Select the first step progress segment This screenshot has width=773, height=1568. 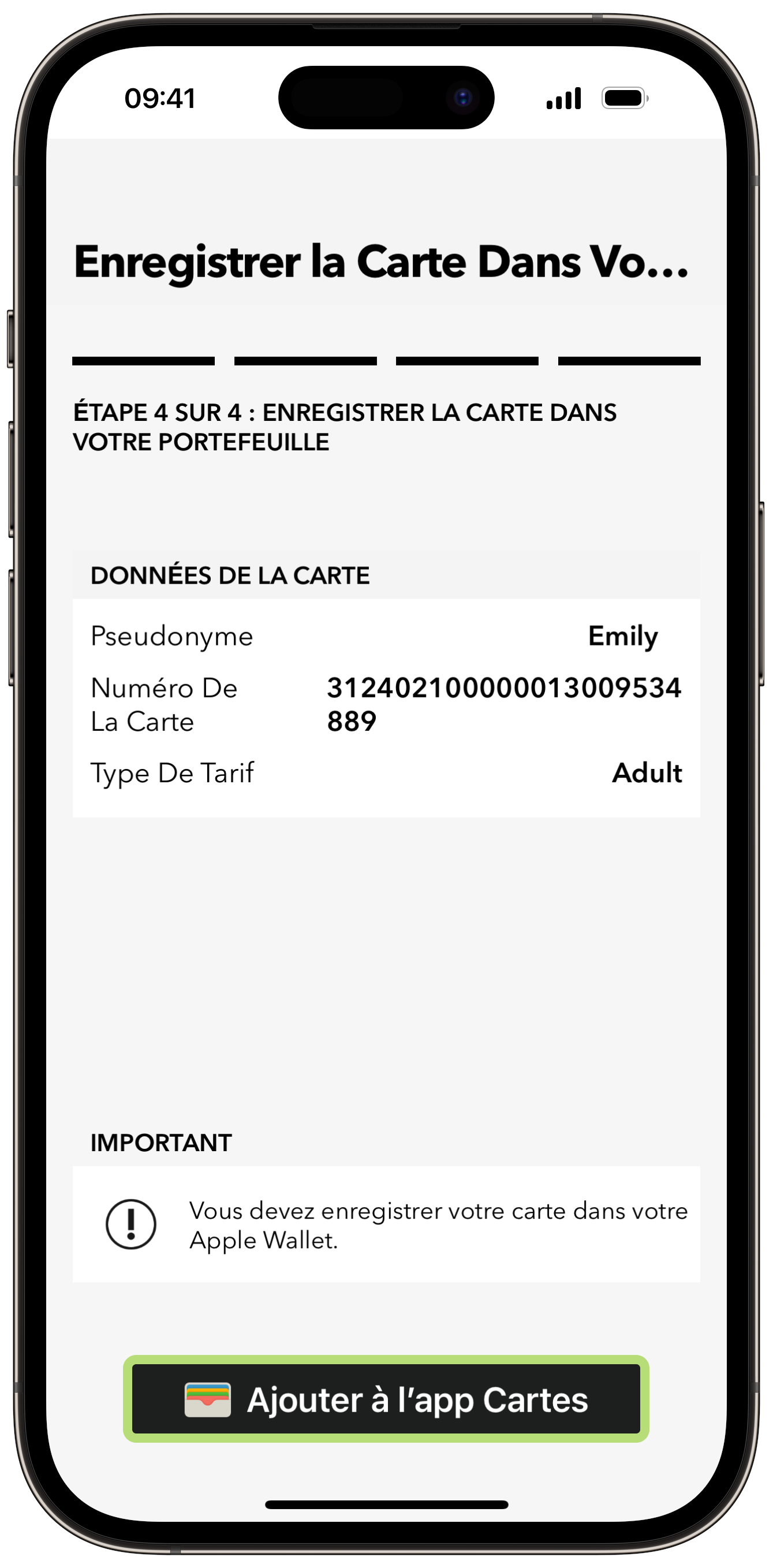144,362
